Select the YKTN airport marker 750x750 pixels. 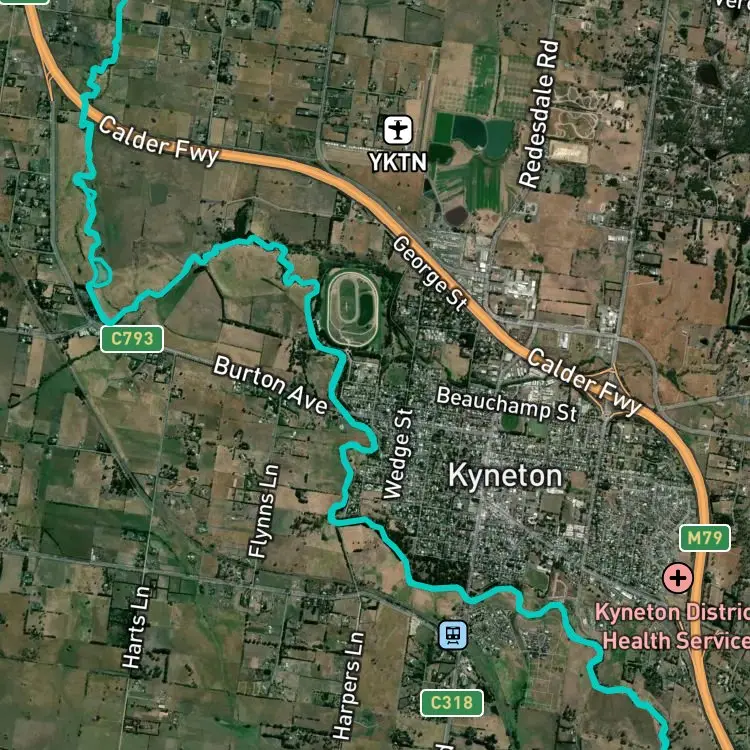[x=398, y=130]
